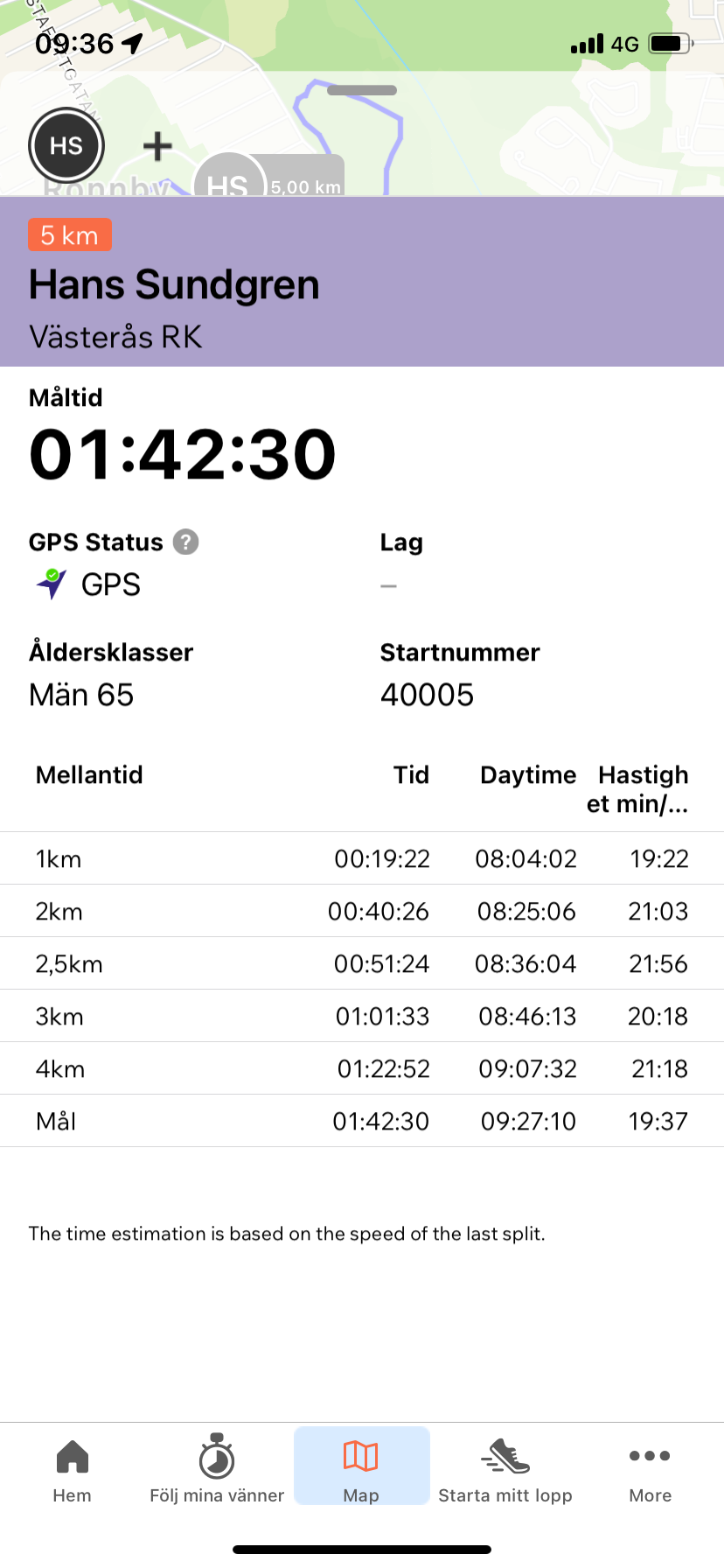Viewport: 724px width, 1568px height.
Task: Go to the Hem tab
Action: (x=73, y=1471)
